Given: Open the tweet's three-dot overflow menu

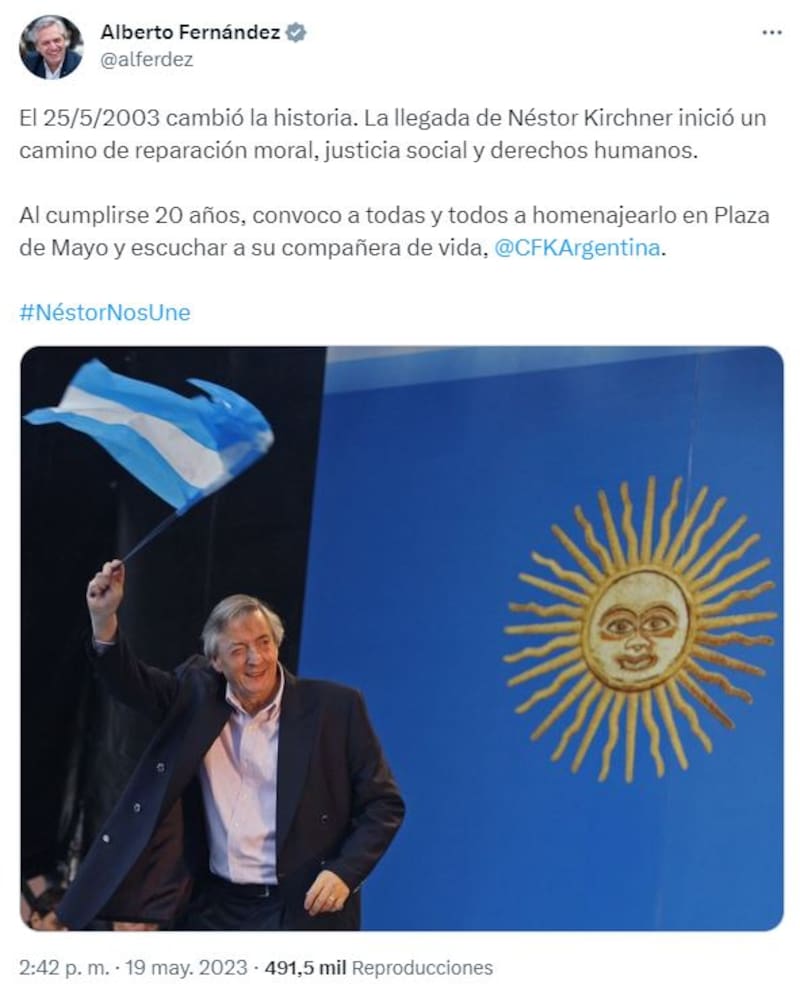Looking at the screenshot, I should click(x=771, y=33).
